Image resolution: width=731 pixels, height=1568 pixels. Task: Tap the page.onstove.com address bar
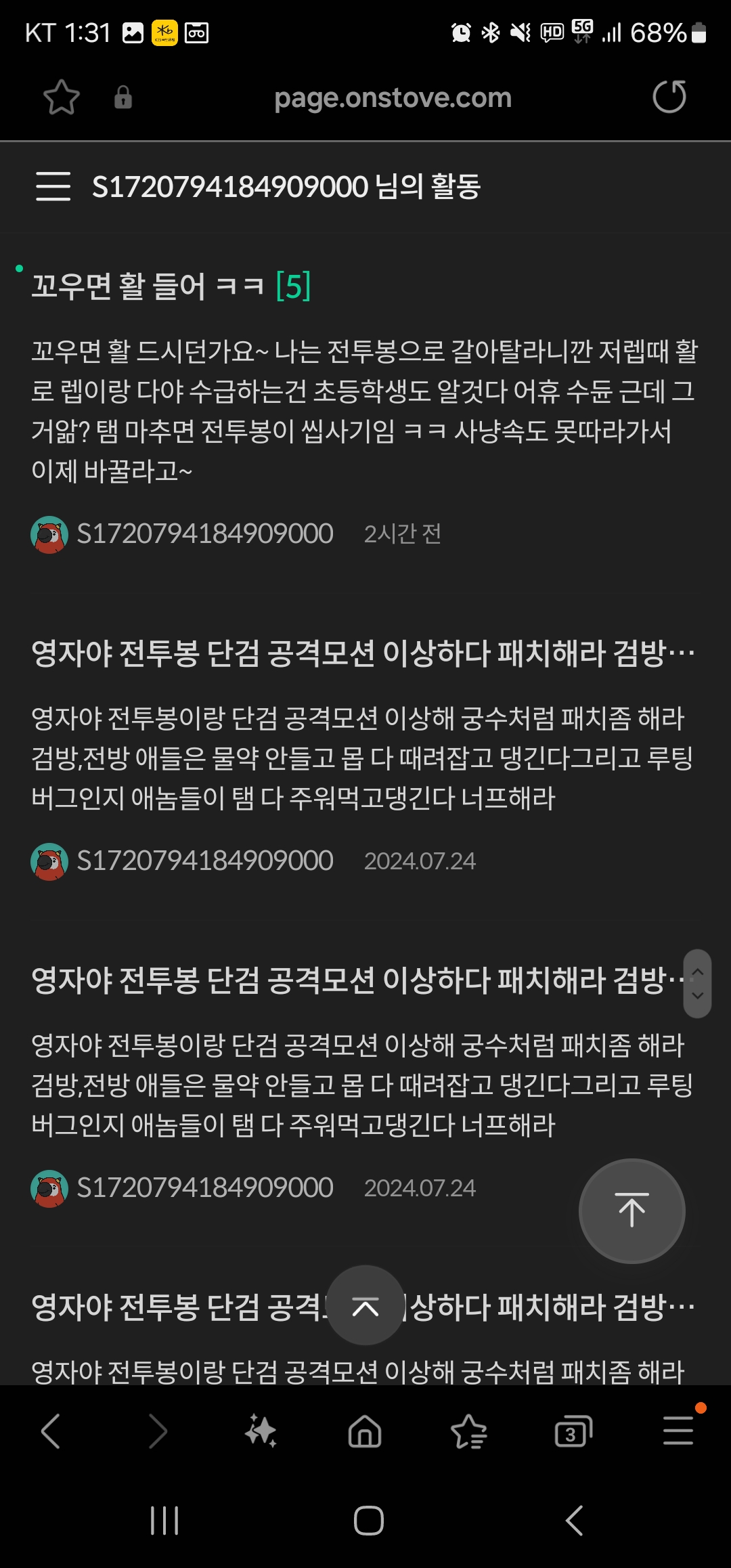(x=393, y=97)
